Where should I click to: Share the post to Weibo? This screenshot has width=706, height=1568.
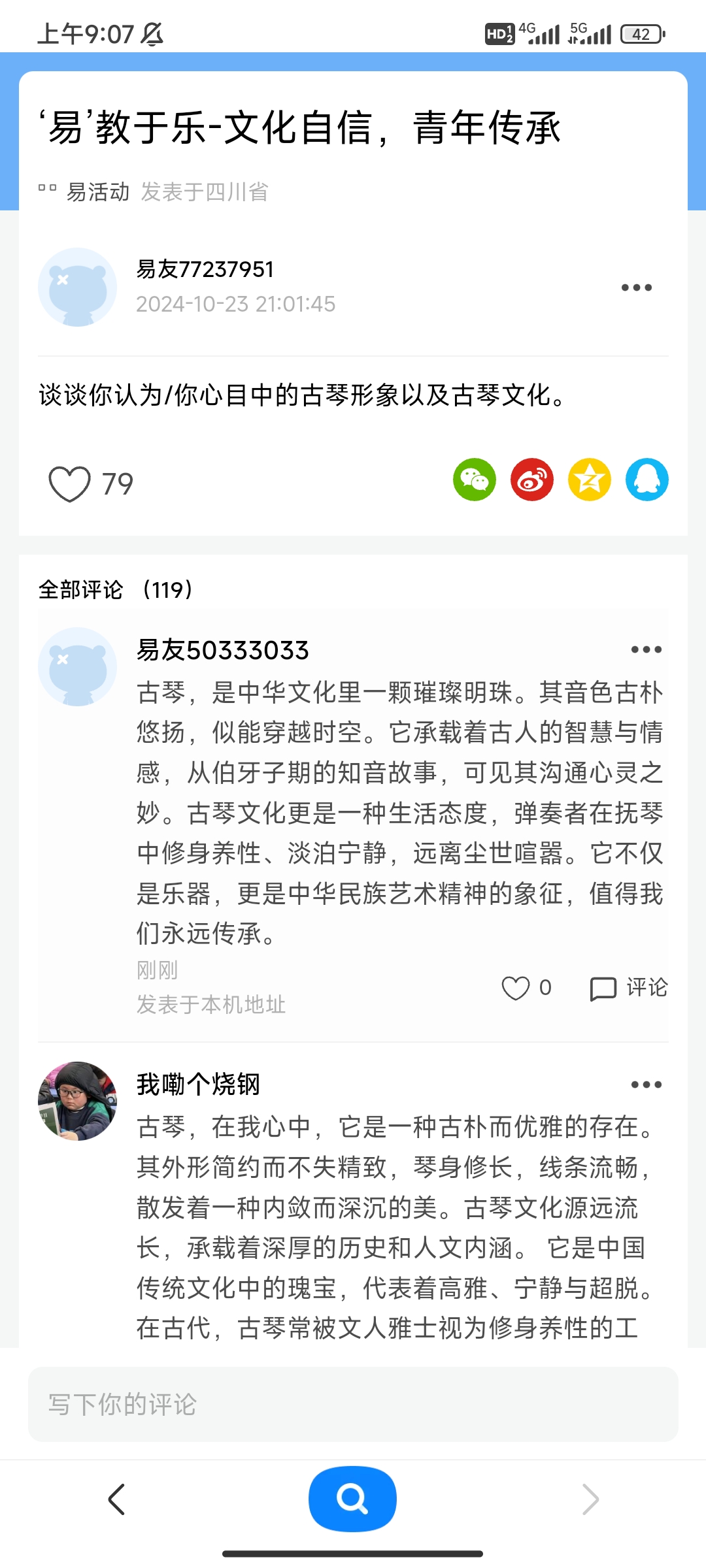[x=532, y=480]
